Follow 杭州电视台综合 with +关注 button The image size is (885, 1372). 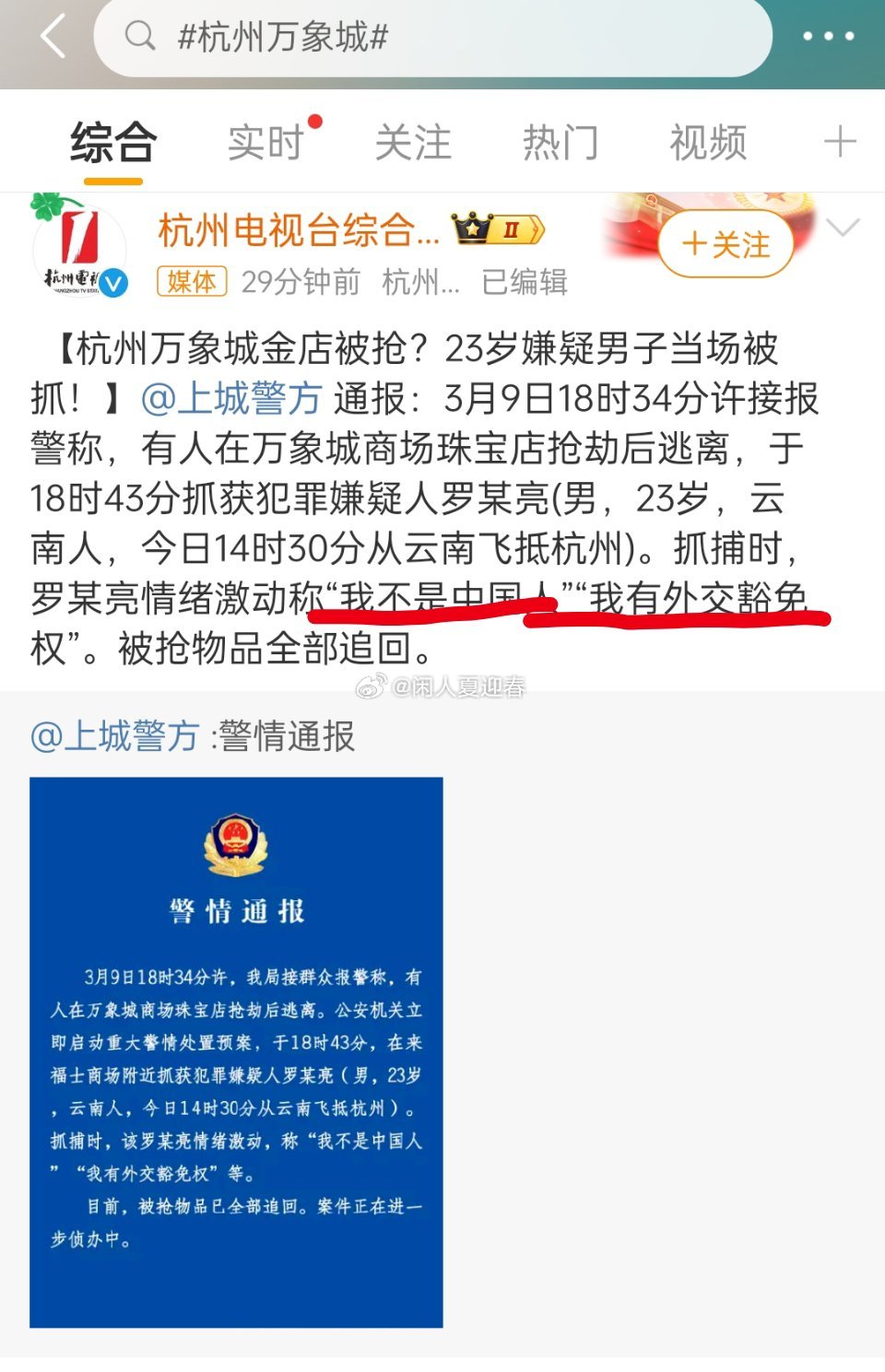click(x=726, y=245)
